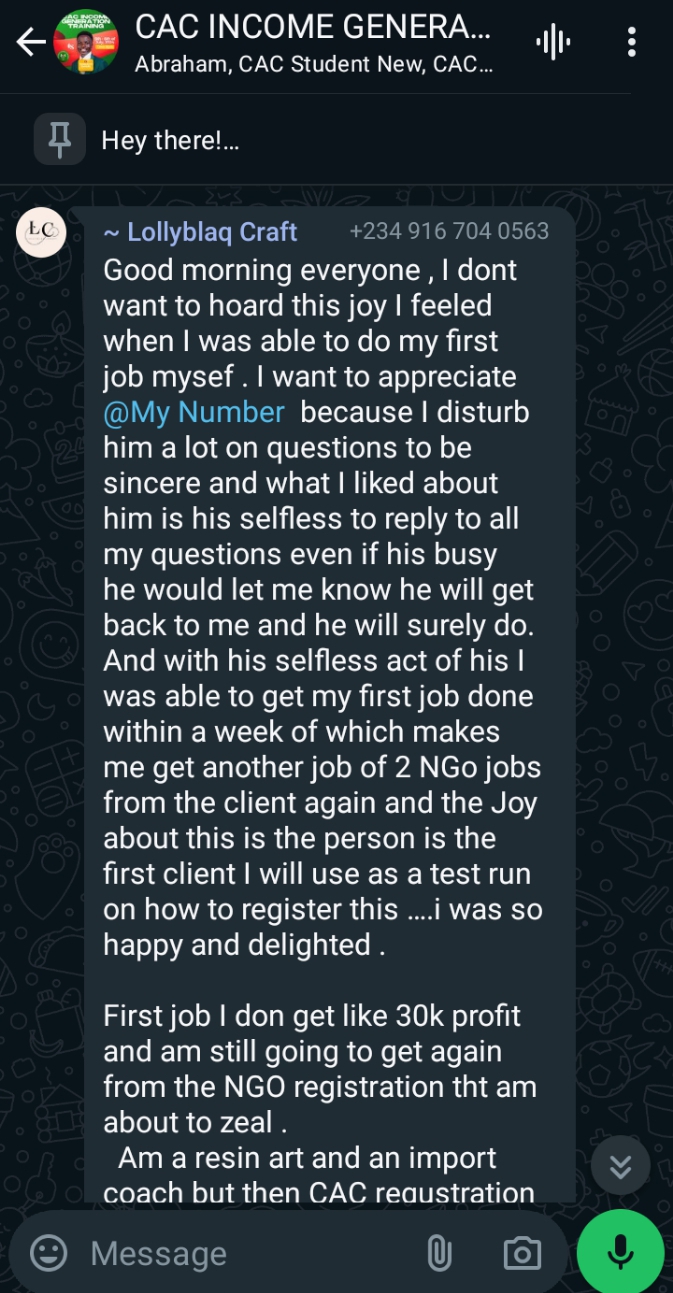
Task: View Lollyblaq Craft's profile picture
Action: click(x=42, y=232)
